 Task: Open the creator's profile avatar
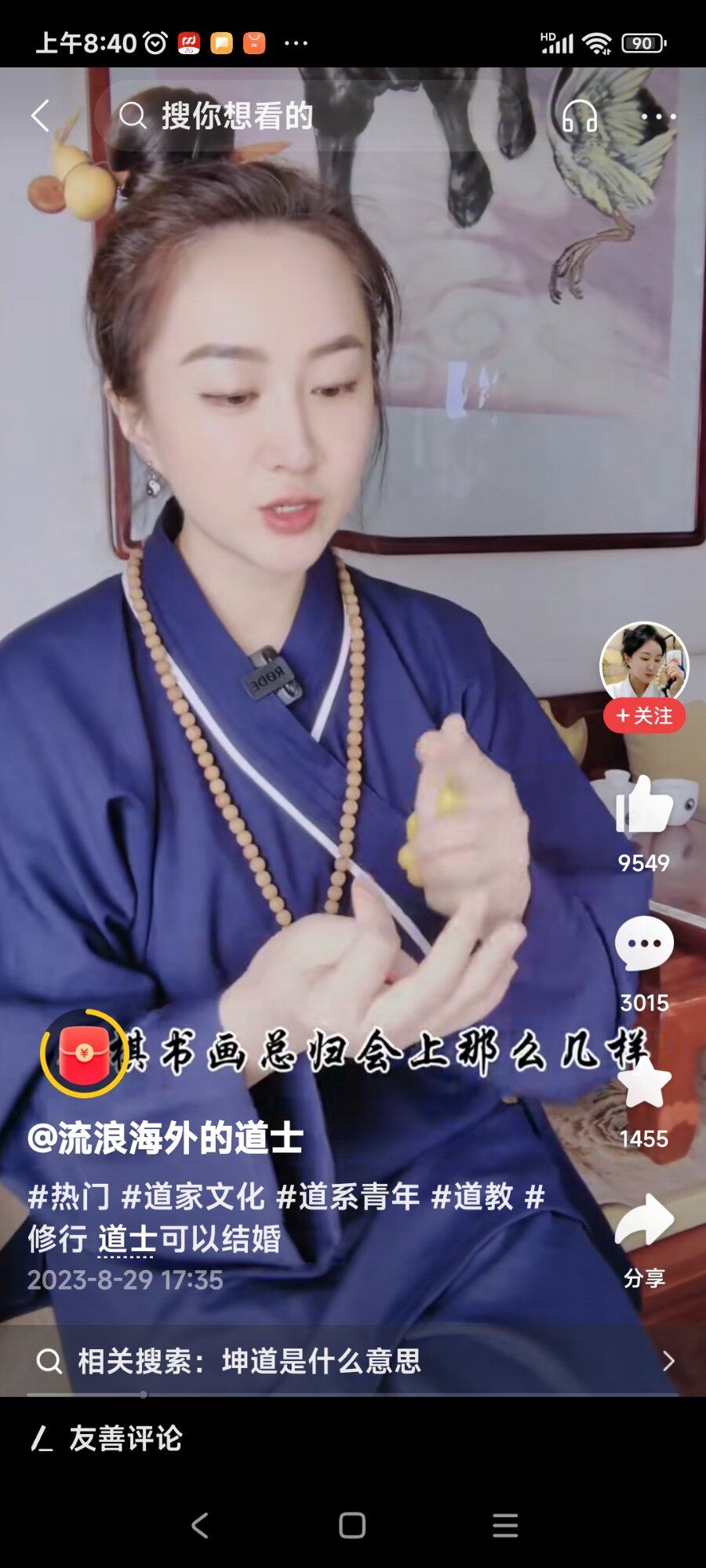point(643,663)
